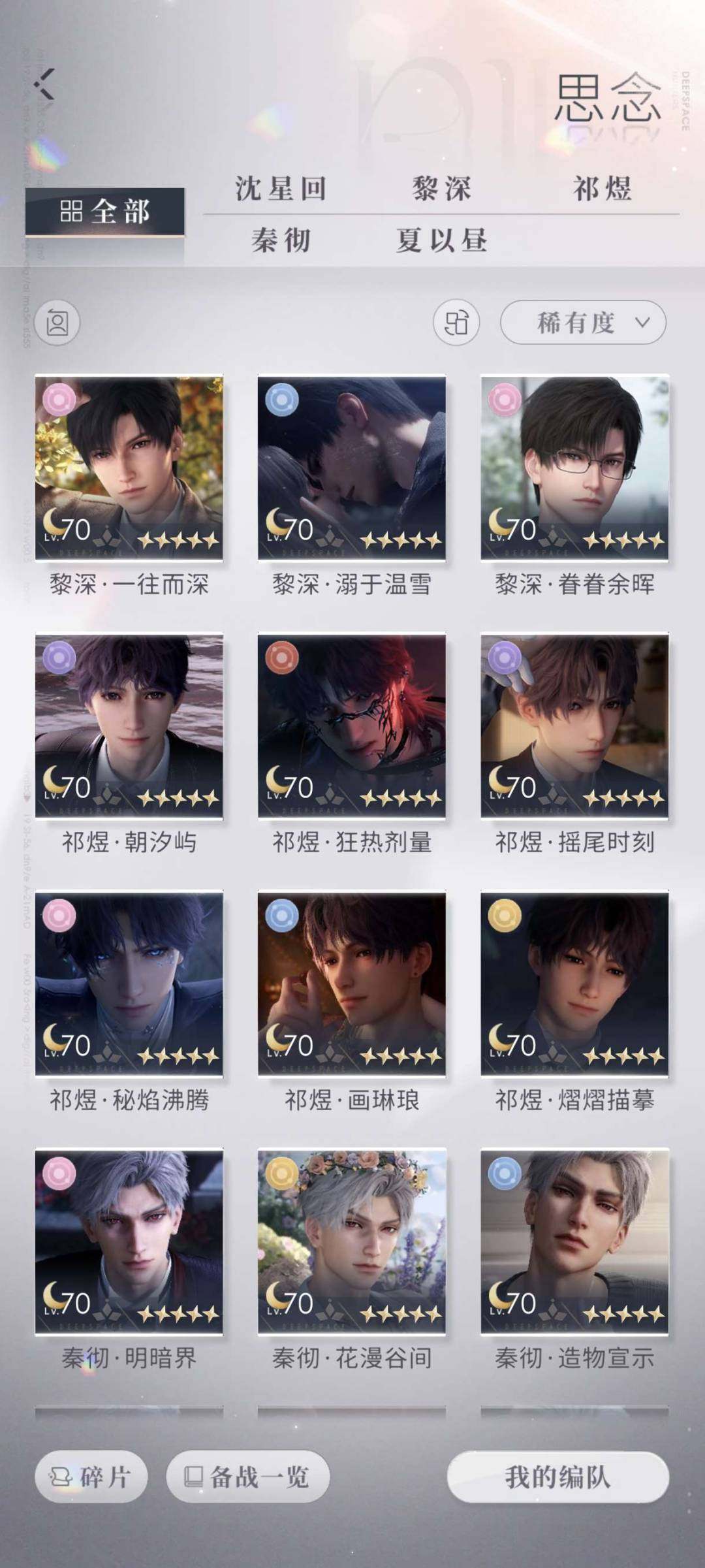
Task: Tap the layout switch icon beside 稀有度
Action: (x=456, y=323)
